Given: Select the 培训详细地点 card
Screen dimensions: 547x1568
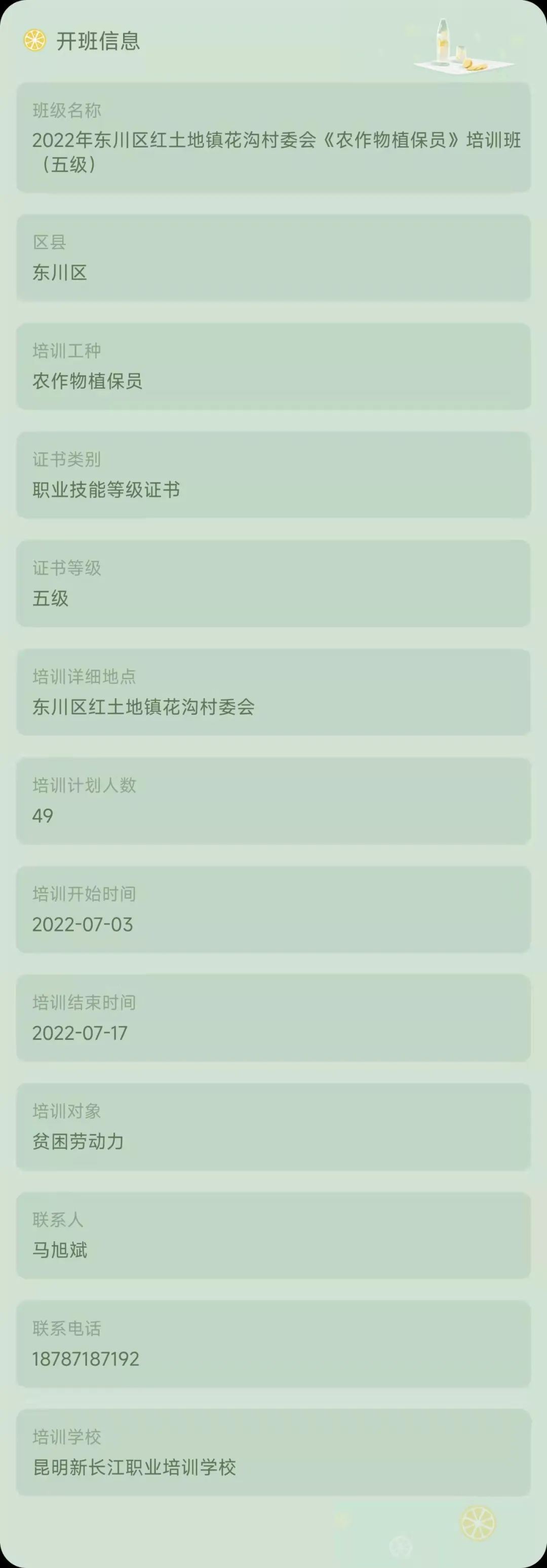Looking at the screenshot, I should coord(273,691).
